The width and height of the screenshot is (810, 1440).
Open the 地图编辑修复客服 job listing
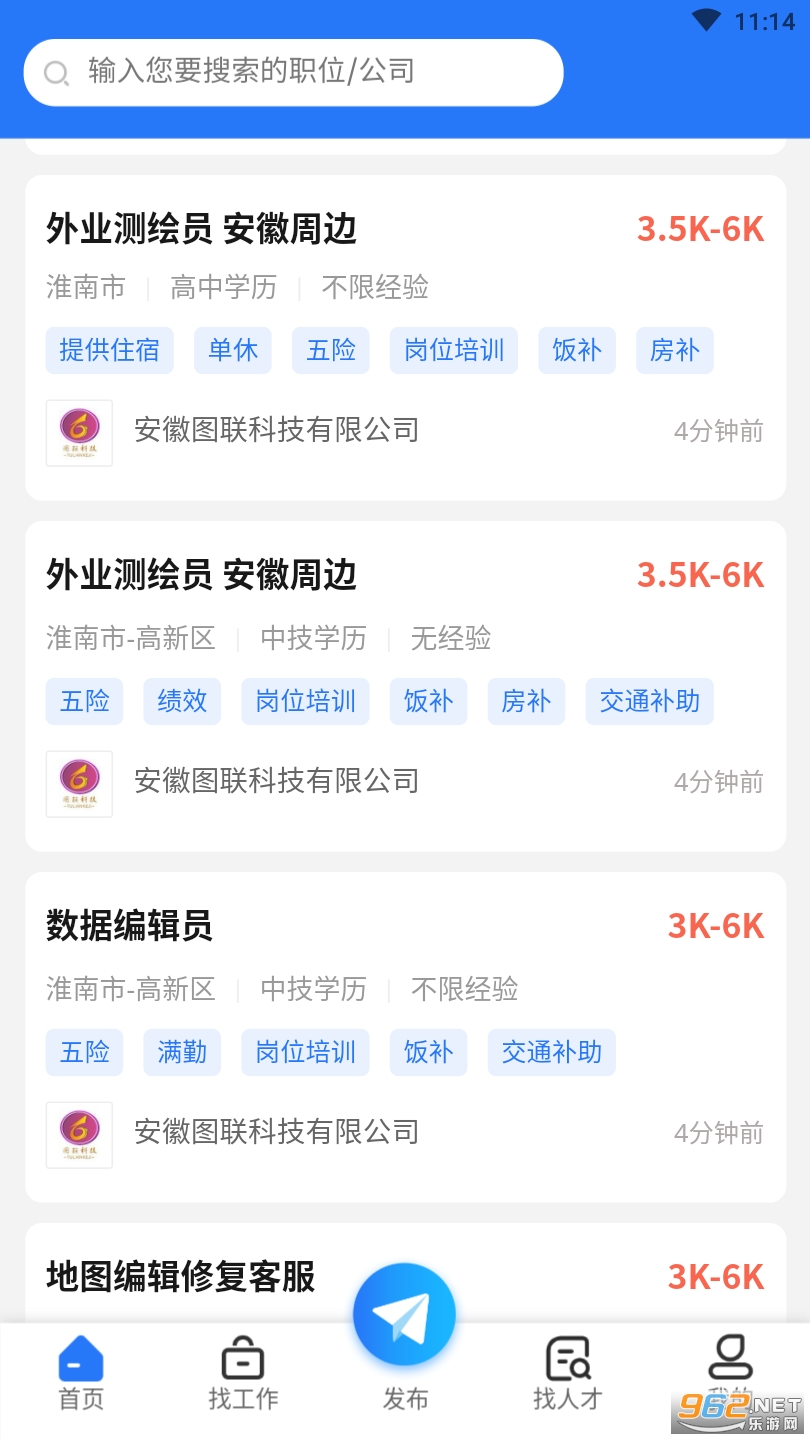181,1277
